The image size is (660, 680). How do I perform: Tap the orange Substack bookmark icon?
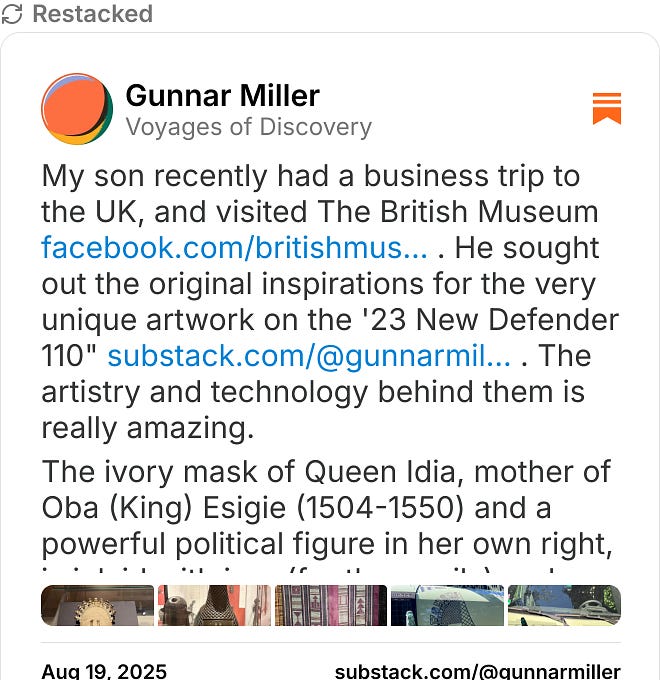(x=606, y=108)
